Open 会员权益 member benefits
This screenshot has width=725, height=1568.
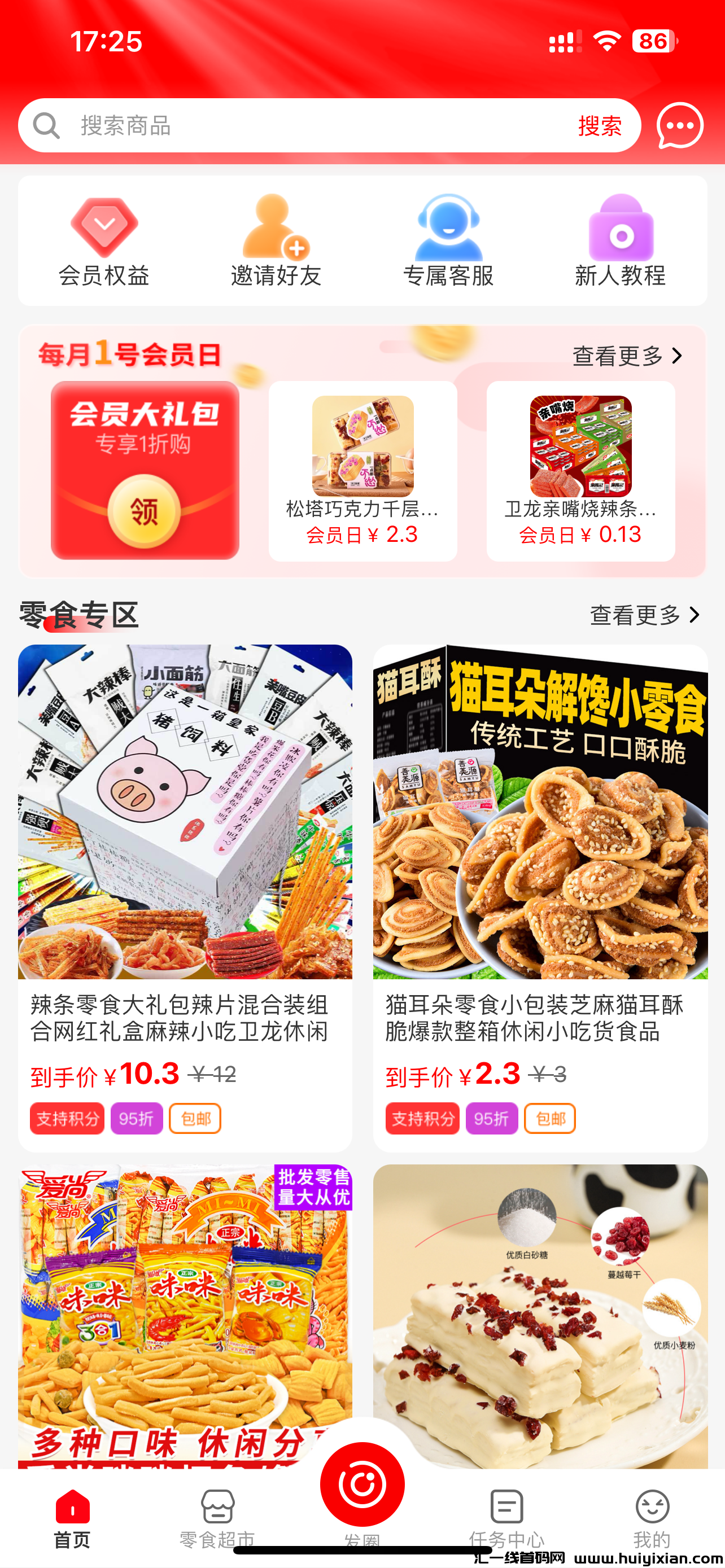pyautogui.click(x=104, y=241)
